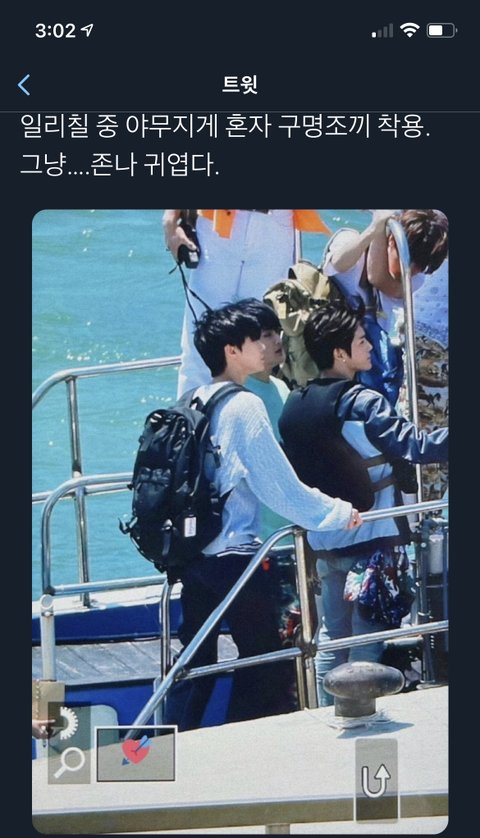
Task: Open the attached boat photo
Action: coord(240,521)
